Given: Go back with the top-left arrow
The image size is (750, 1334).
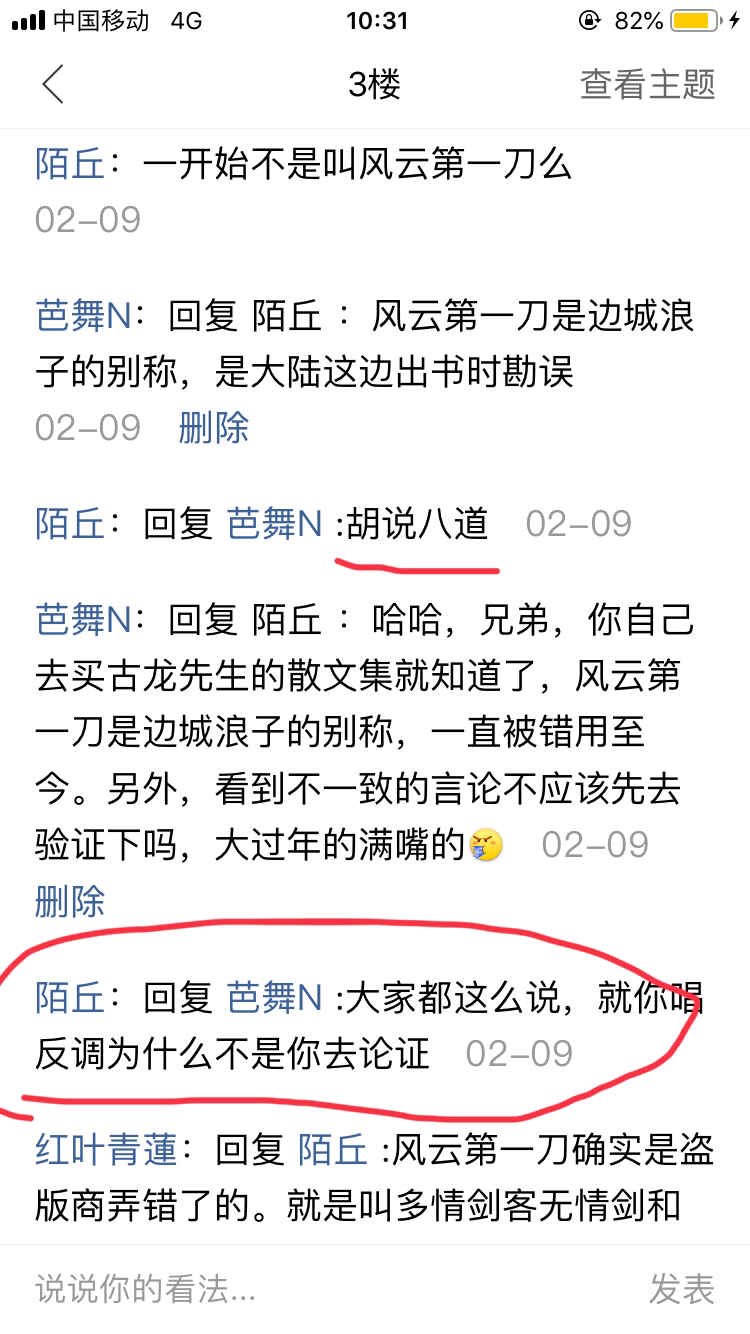Looking at the screenshot, I should pyautogui.click(x=53, y=85).
